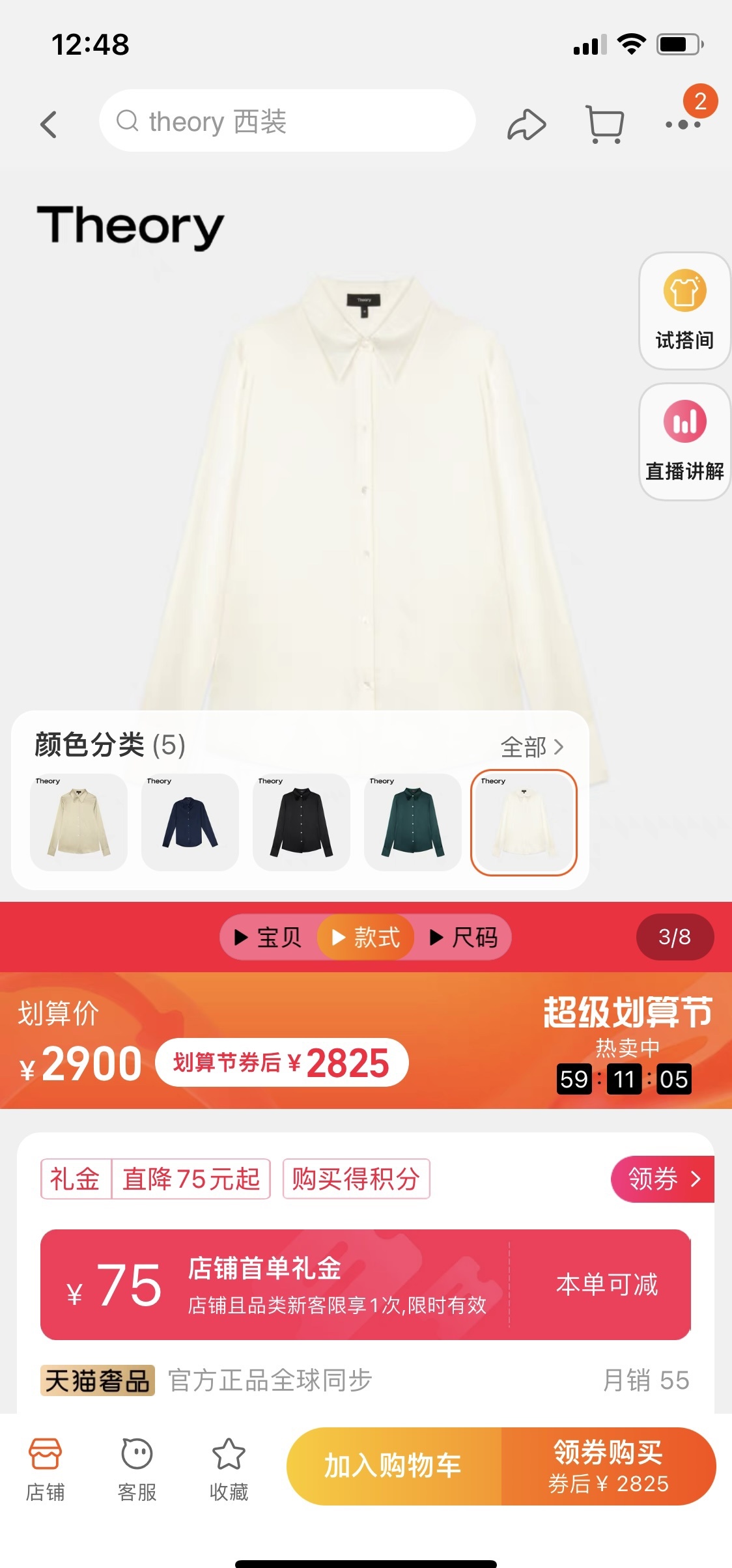Open the 'theory 西装' search box
This screenshot has width=732, height=1568.
tap(287, 121)
